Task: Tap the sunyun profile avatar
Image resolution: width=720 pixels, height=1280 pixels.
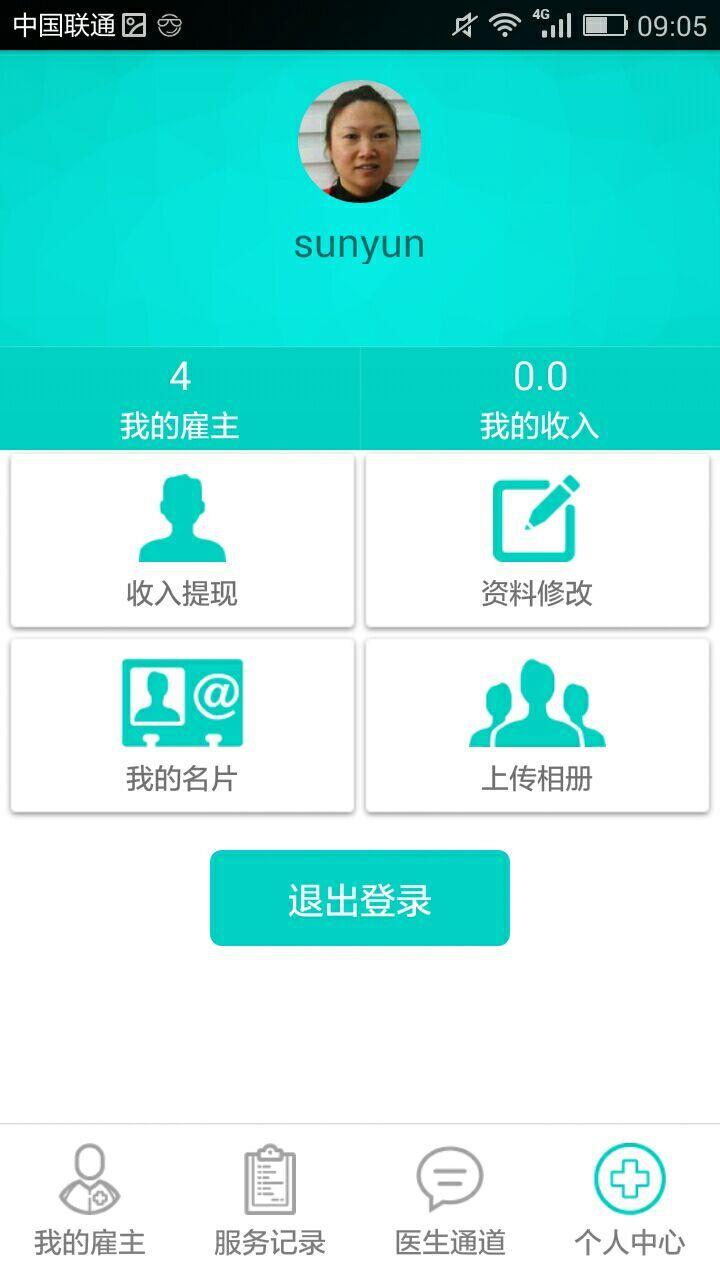Action: (360, 142)
